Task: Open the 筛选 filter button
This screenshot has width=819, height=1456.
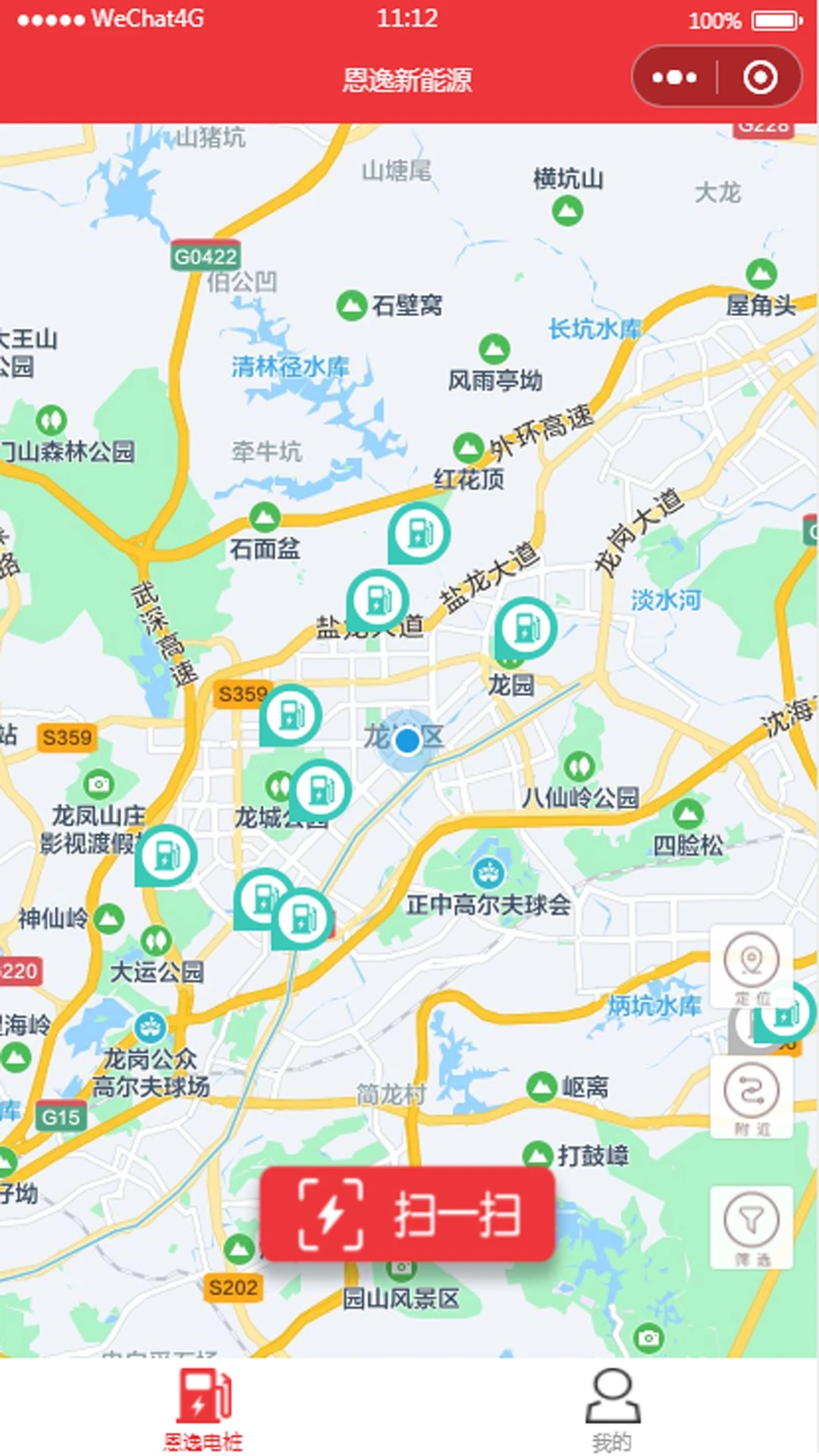Action: coord(751,1227)
